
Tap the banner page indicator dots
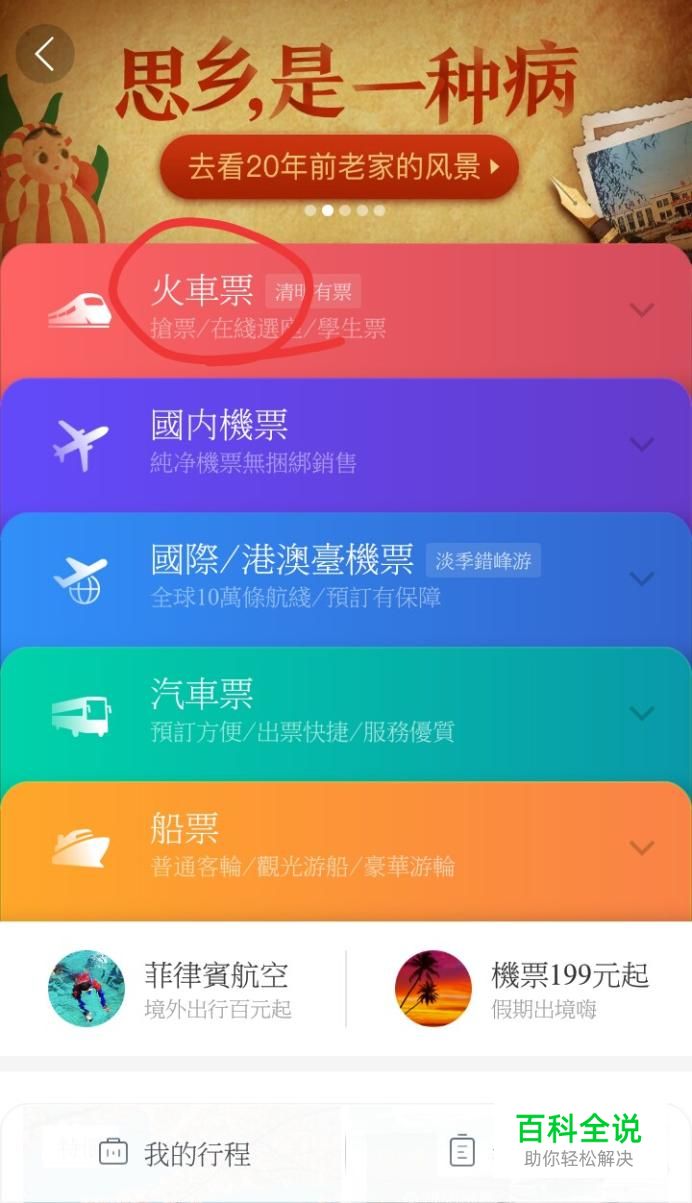click(x=344, y=210)
